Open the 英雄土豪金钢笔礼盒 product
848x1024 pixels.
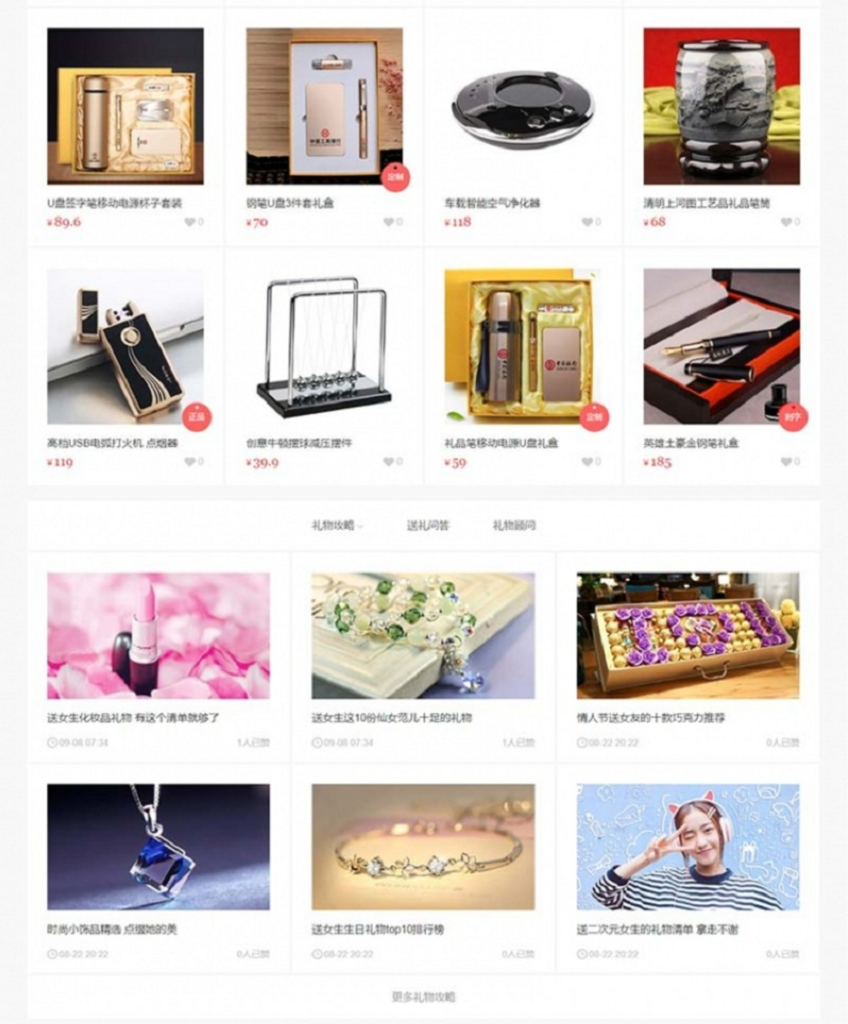(721, 346)
